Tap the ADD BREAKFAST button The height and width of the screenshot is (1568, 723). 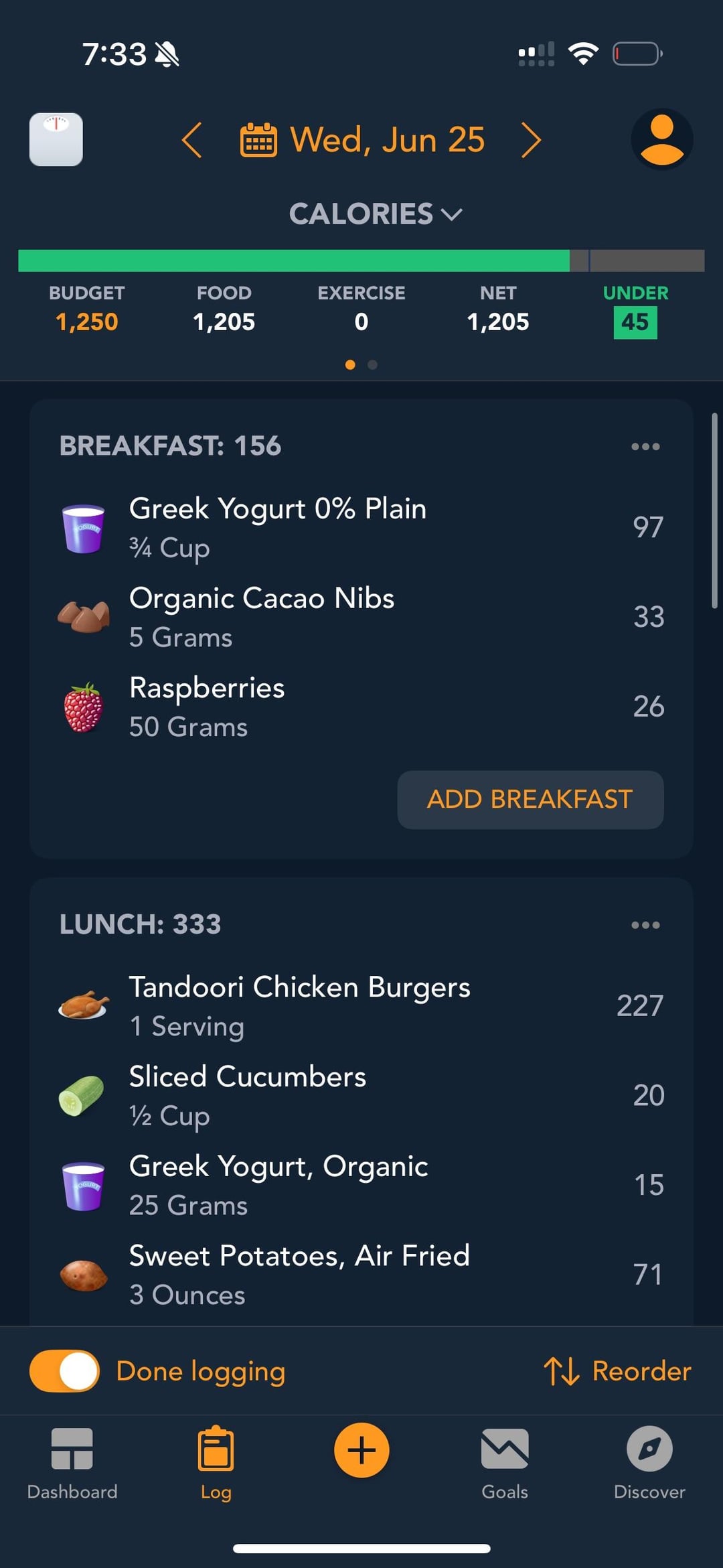[530, 800]
